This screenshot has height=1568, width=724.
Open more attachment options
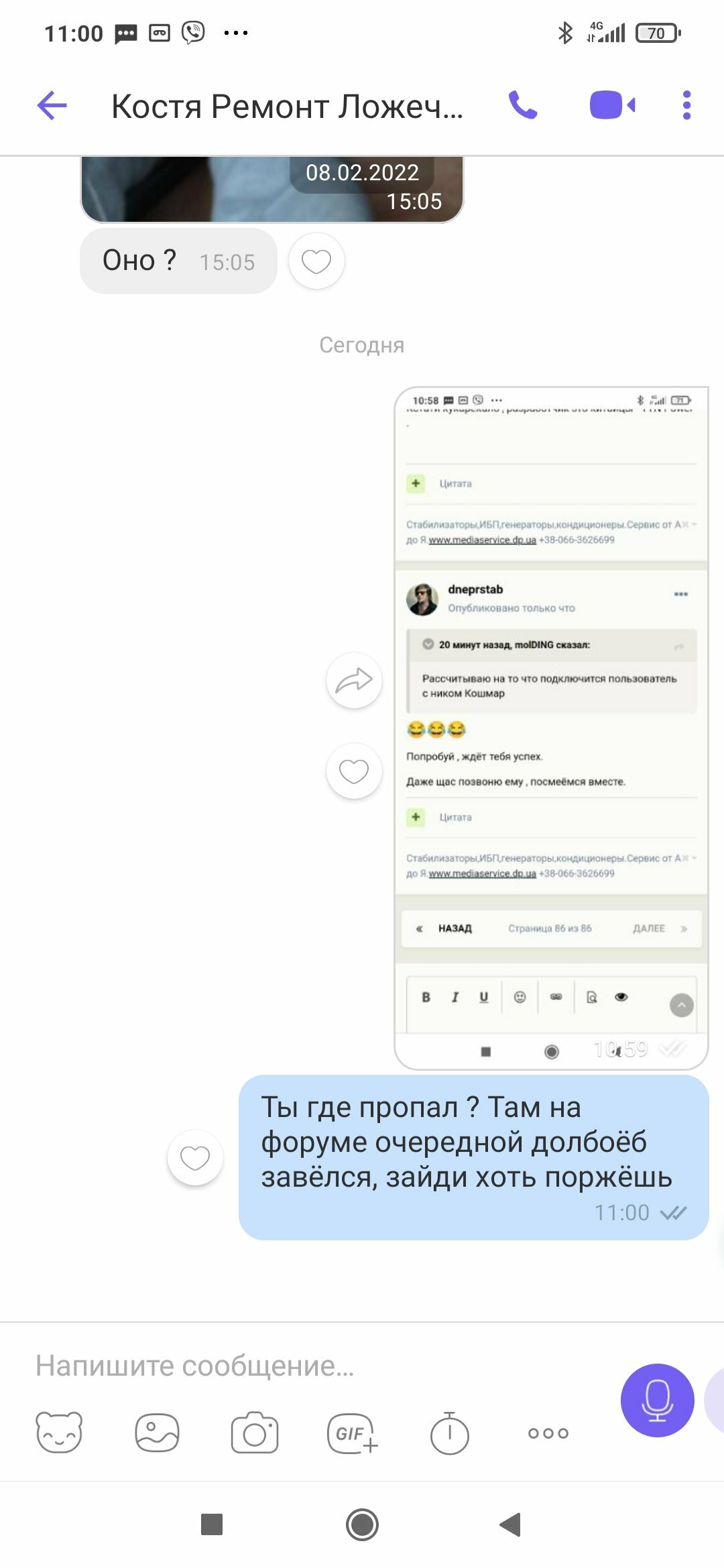pos(548,1433)
